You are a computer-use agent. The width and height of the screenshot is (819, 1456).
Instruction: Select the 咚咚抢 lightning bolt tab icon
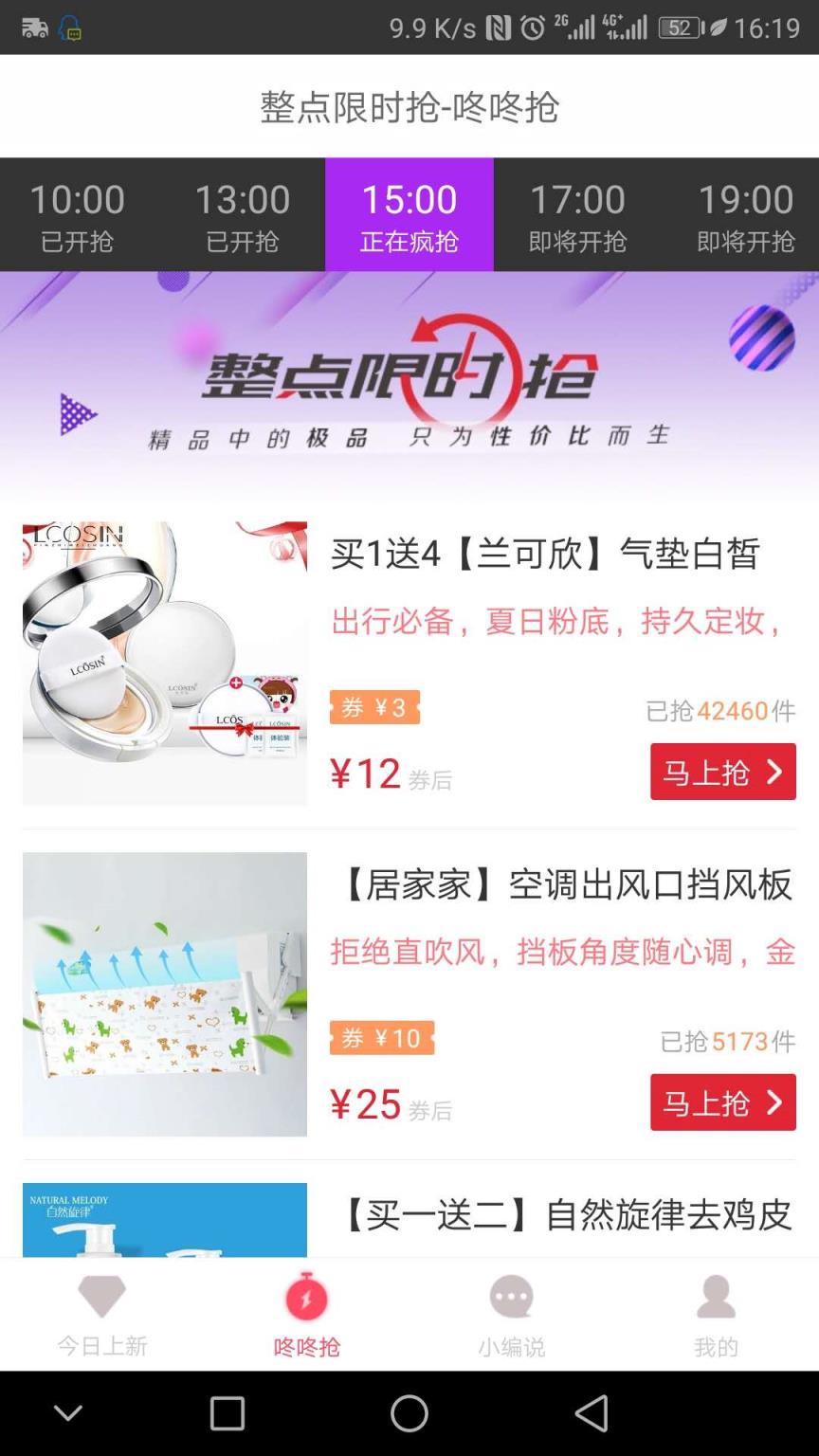[306, 1301]
